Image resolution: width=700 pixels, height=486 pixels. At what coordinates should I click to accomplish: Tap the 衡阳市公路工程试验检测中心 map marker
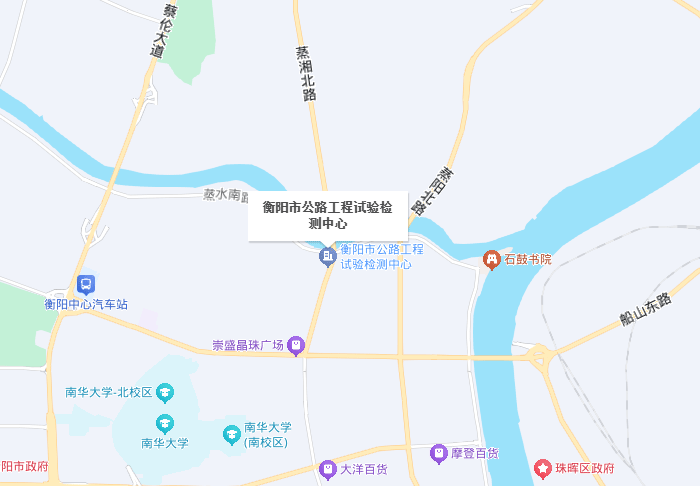(x=327, y=257)
